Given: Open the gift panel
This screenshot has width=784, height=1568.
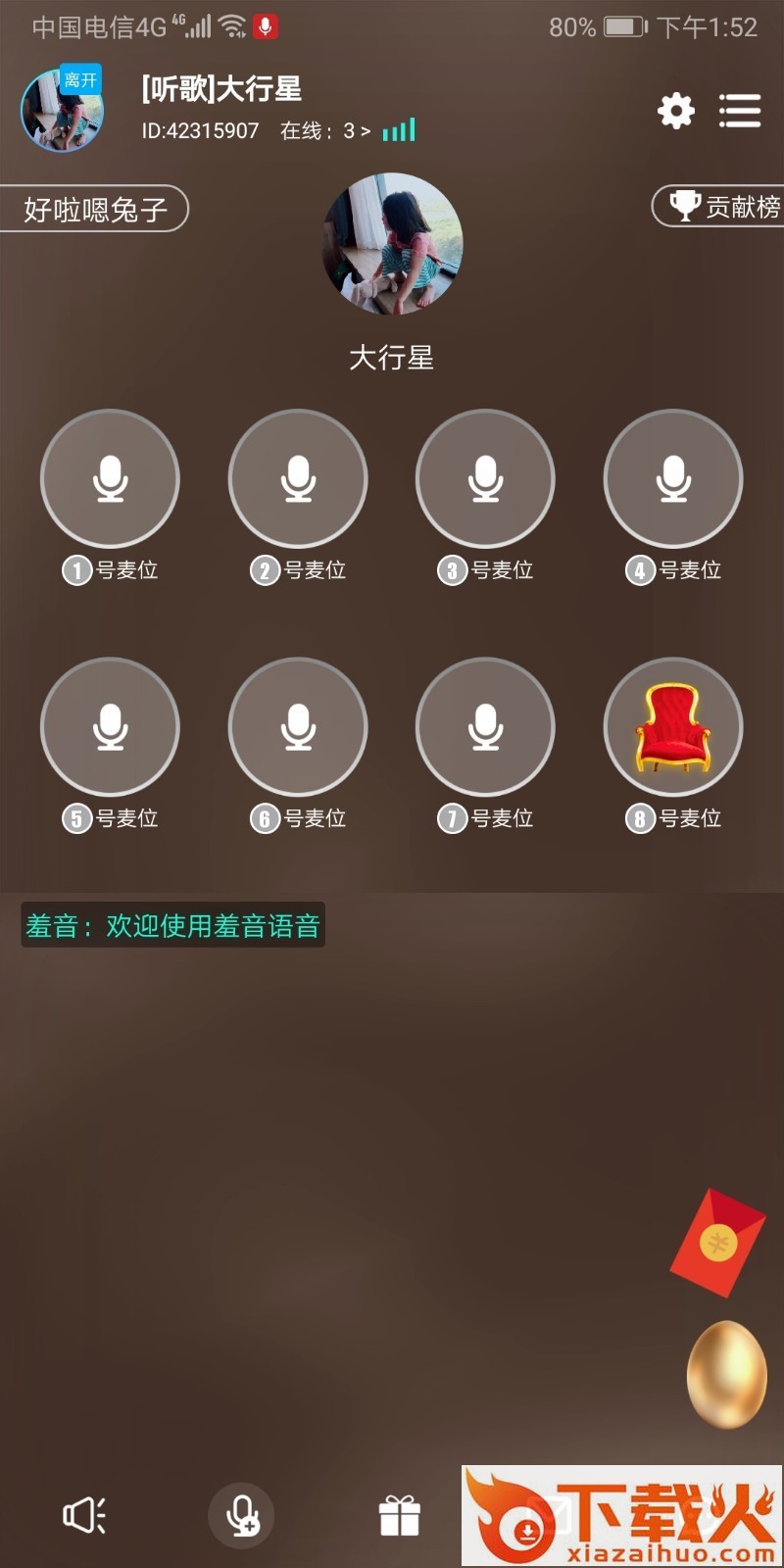Looking at the screenshot, I should tap(400, 1515).
